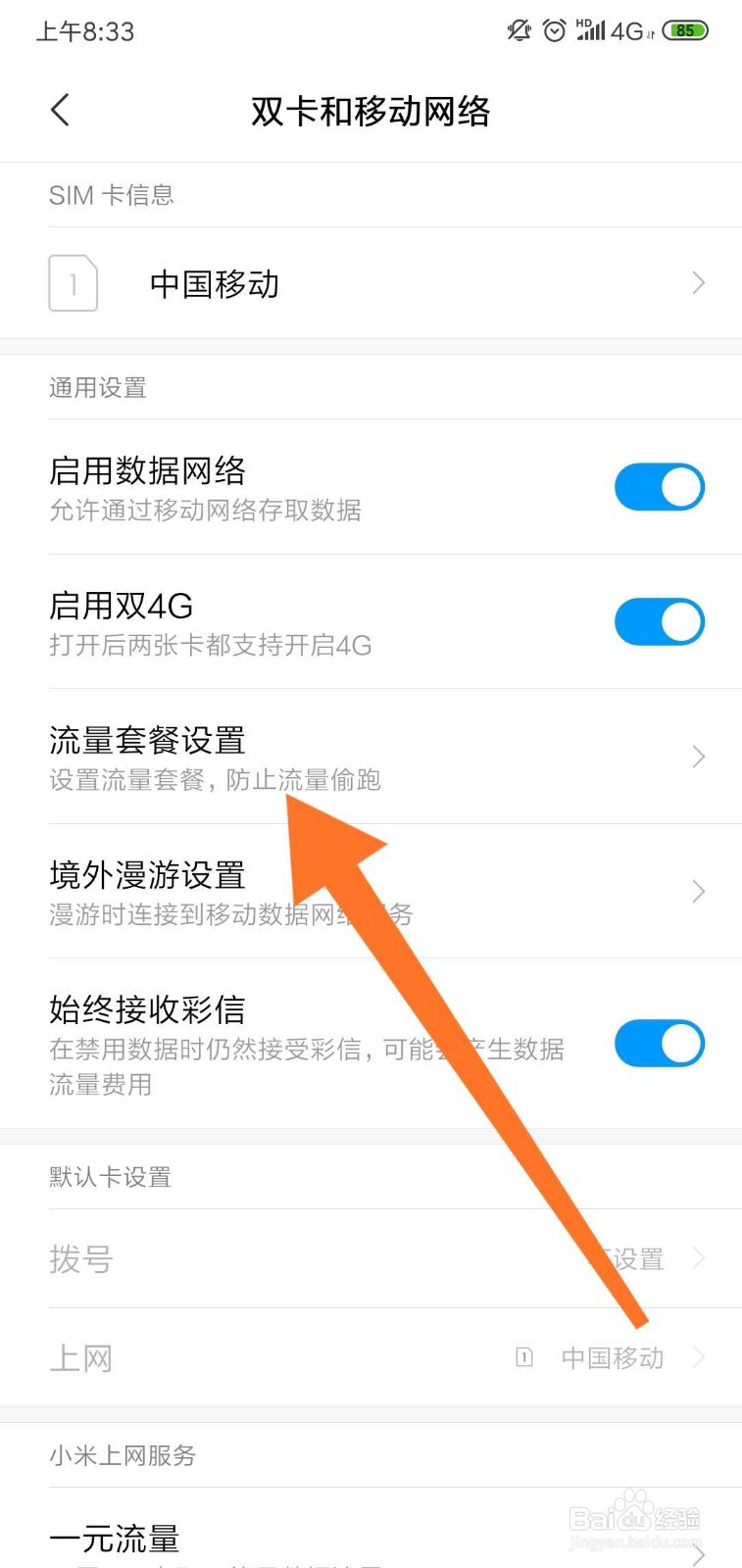The width and height of the screenshot is (742, 1568).
Task: Tap the alarm clock status bar icon
Action: (554, 30)
